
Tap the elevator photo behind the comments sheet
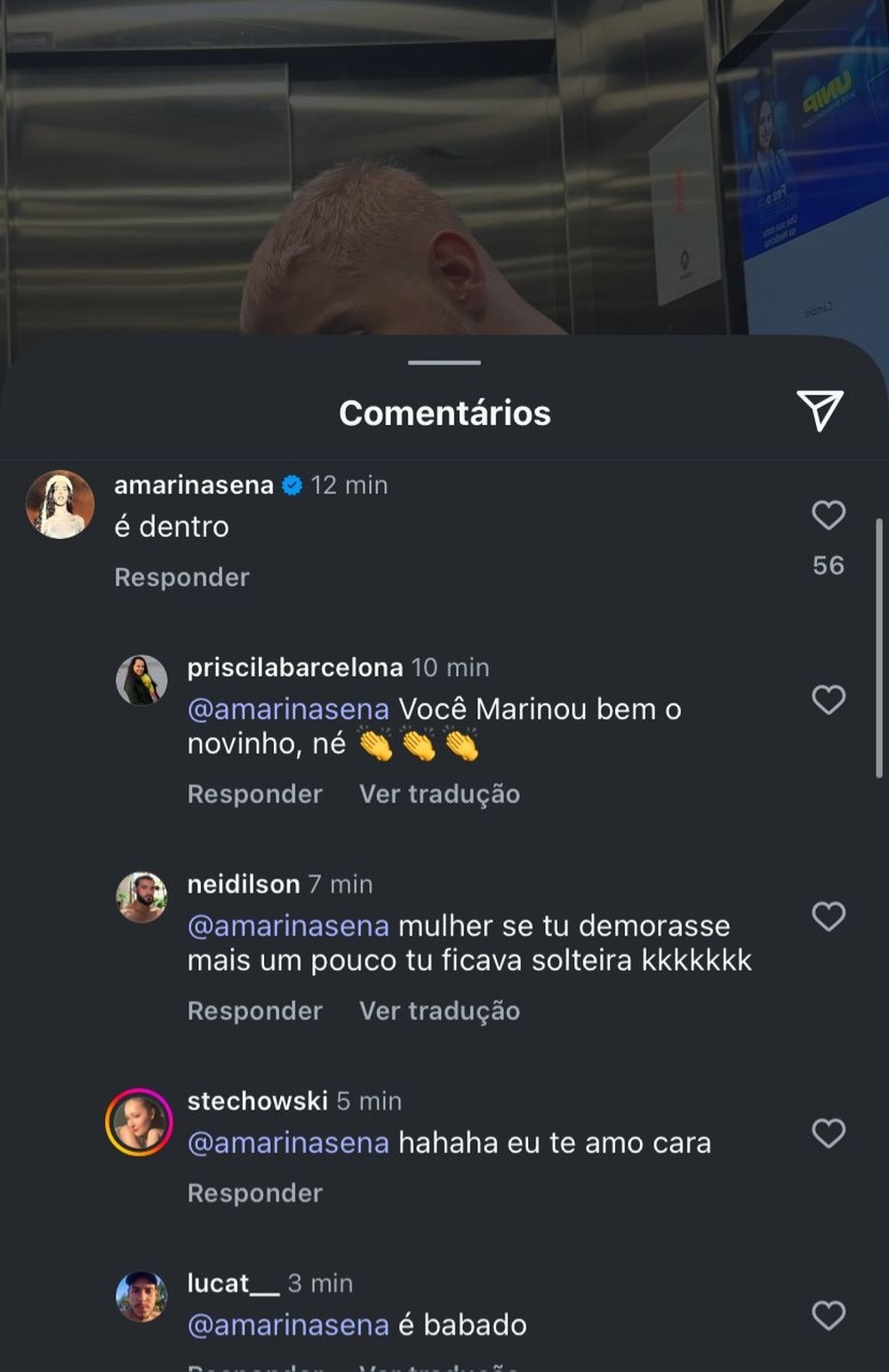tap(444, 160)
